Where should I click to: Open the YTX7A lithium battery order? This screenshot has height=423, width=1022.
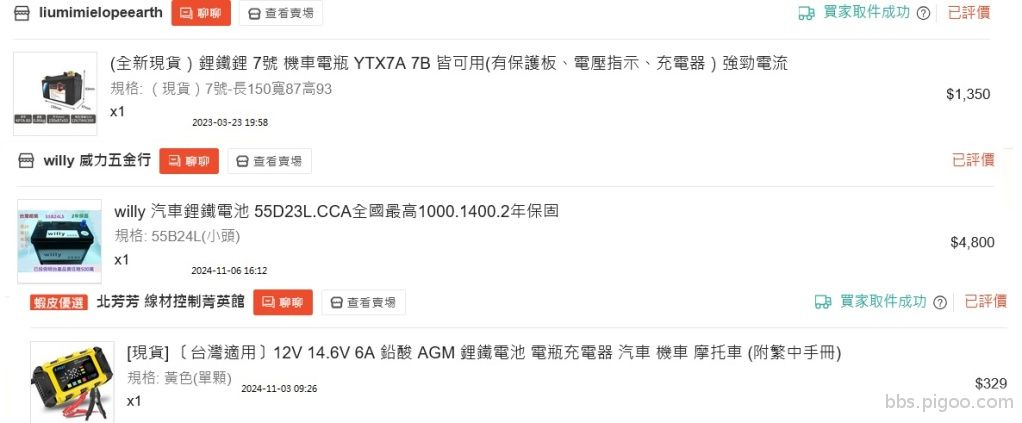(x=449, y=64)
